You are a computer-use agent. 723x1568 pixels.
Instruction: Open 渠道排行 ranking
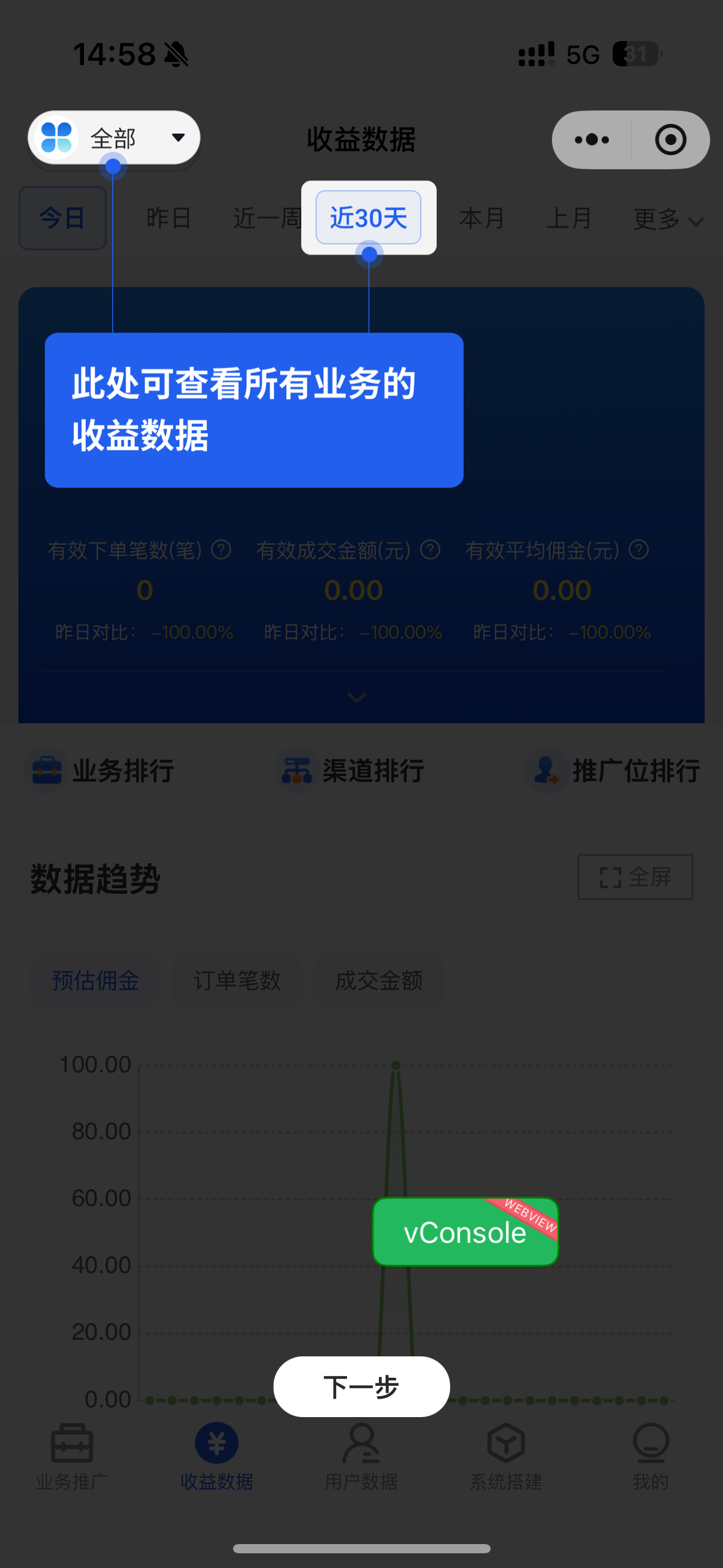350,771
